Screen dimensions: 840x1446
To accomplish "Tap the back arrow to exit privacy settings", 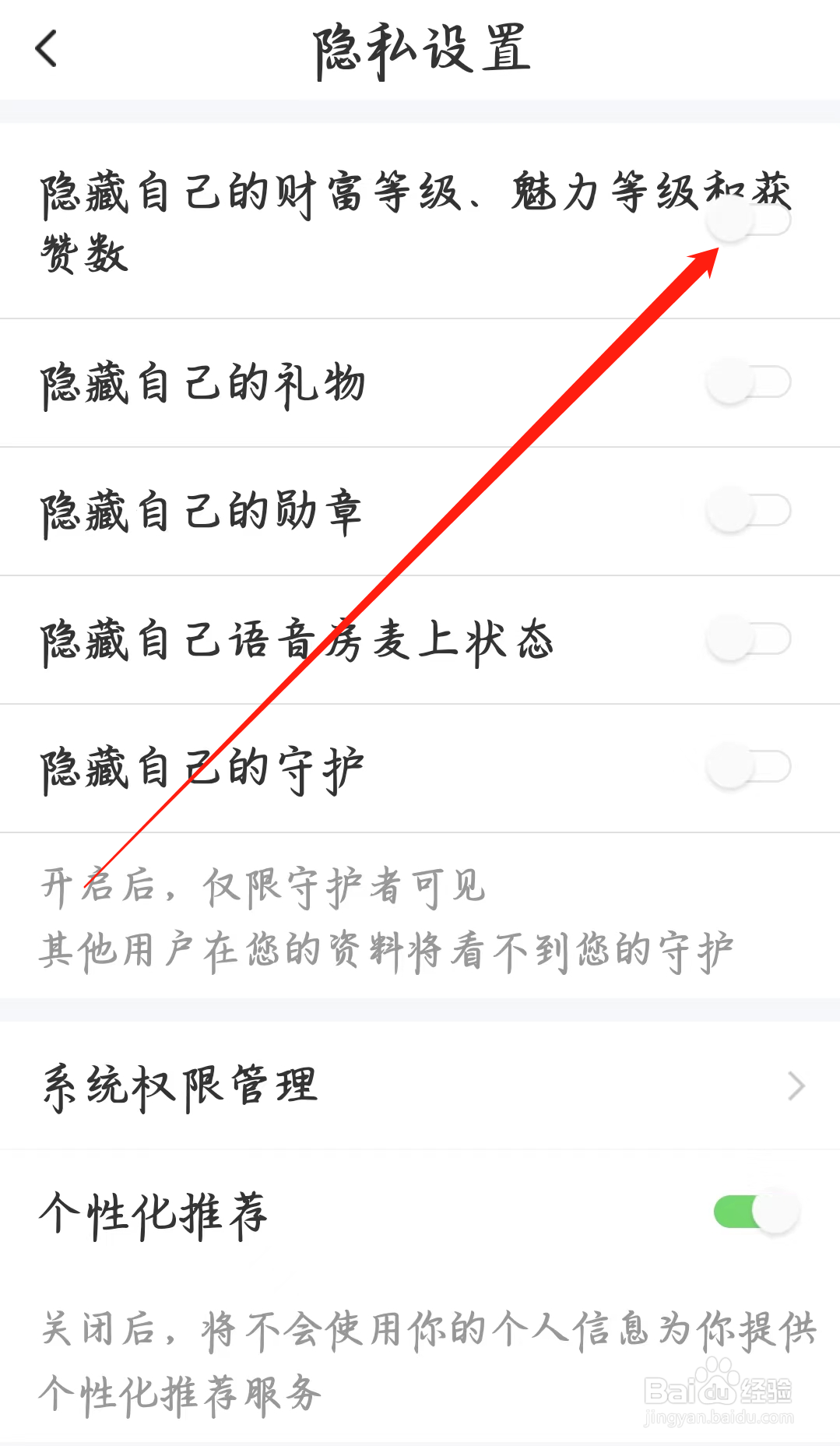I will pos(47,48).
